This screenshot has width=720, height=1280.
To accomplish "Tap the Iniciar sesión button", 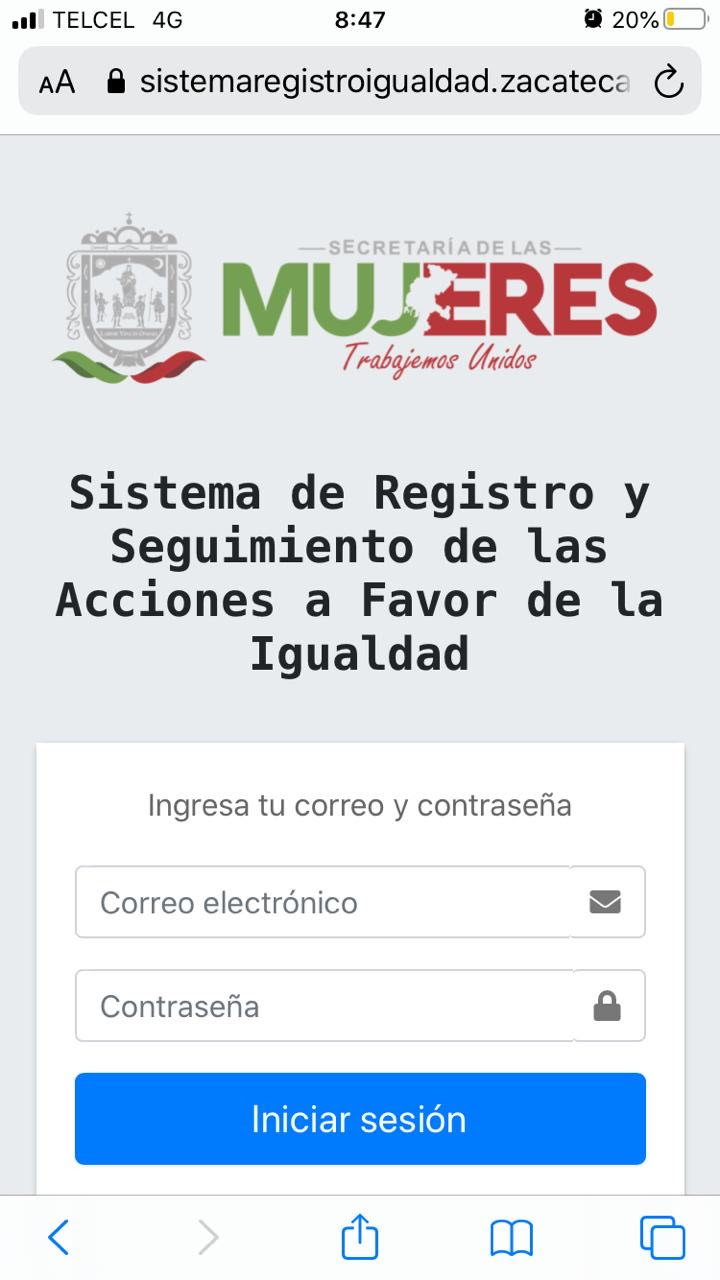I will (360, 1119).
